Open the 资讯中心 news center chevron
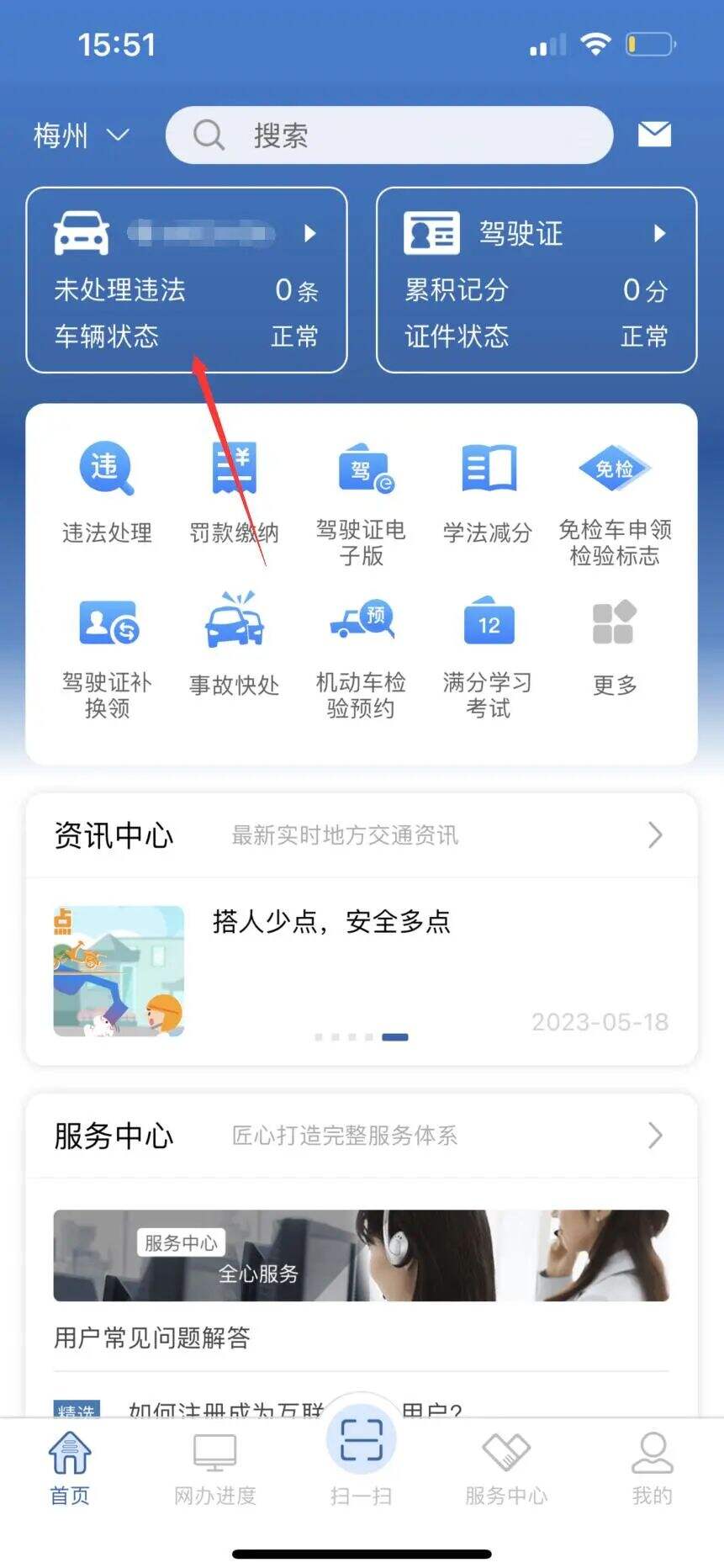Viewport: 724px width, 1568px height. (657, 834)
